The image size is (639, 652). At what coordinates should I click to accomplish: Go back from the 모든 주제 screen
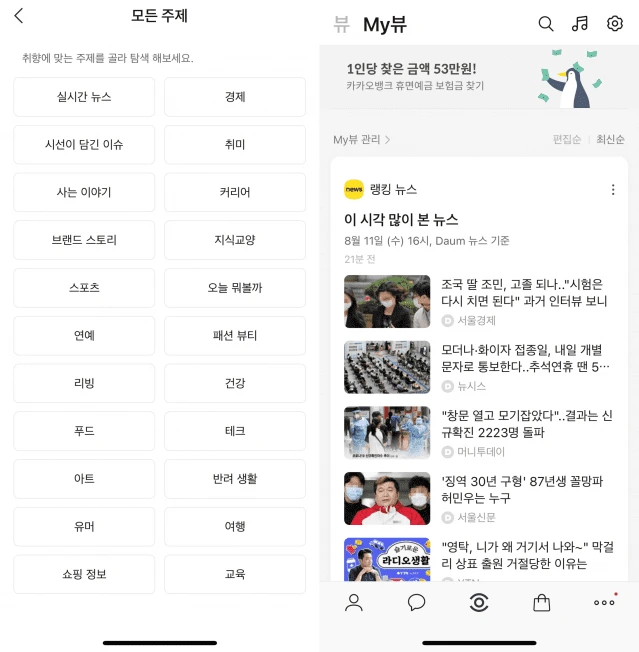[19, 16]
